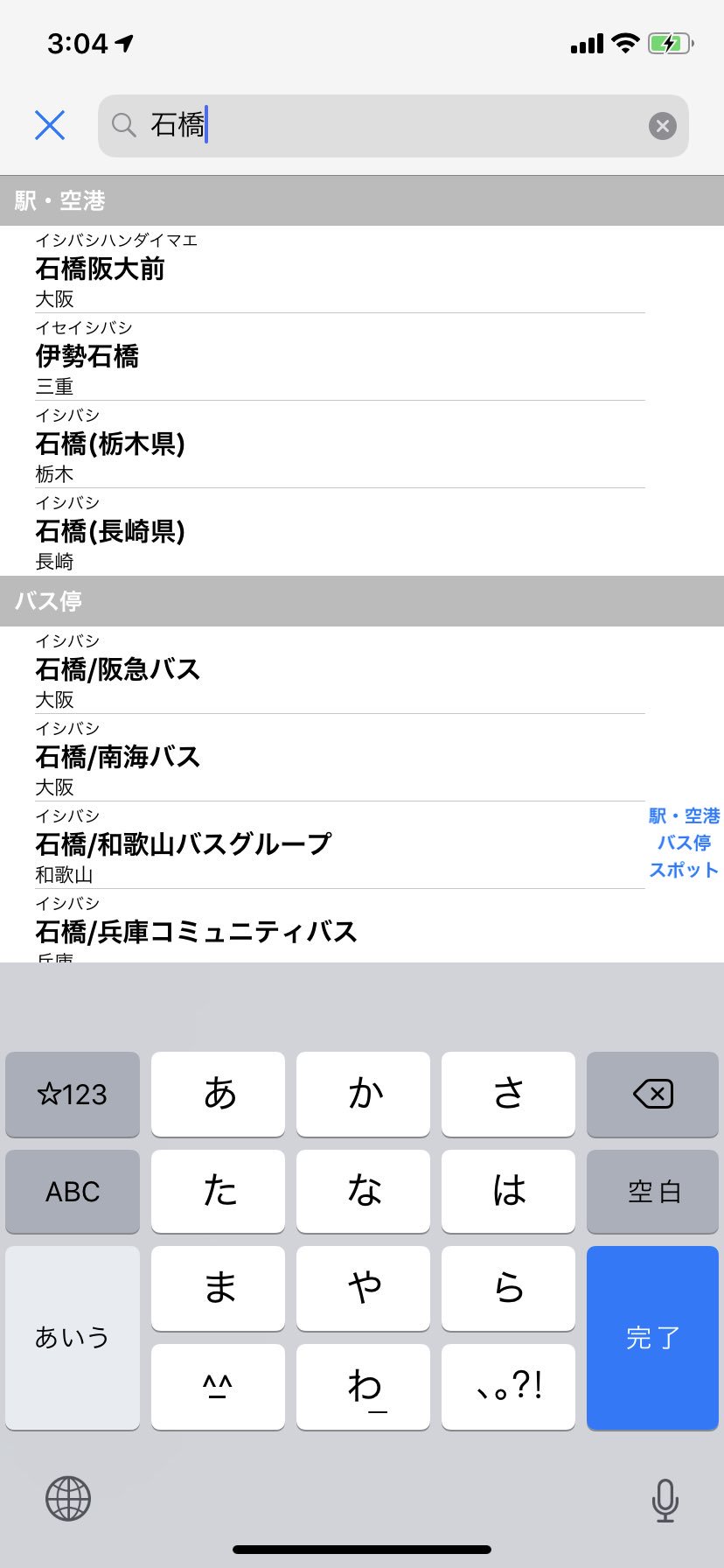The height and width of the screenshot is (1568, 724).
Task: Switch the keyboard to ABC mode
Action: (x=73, y=1192)
